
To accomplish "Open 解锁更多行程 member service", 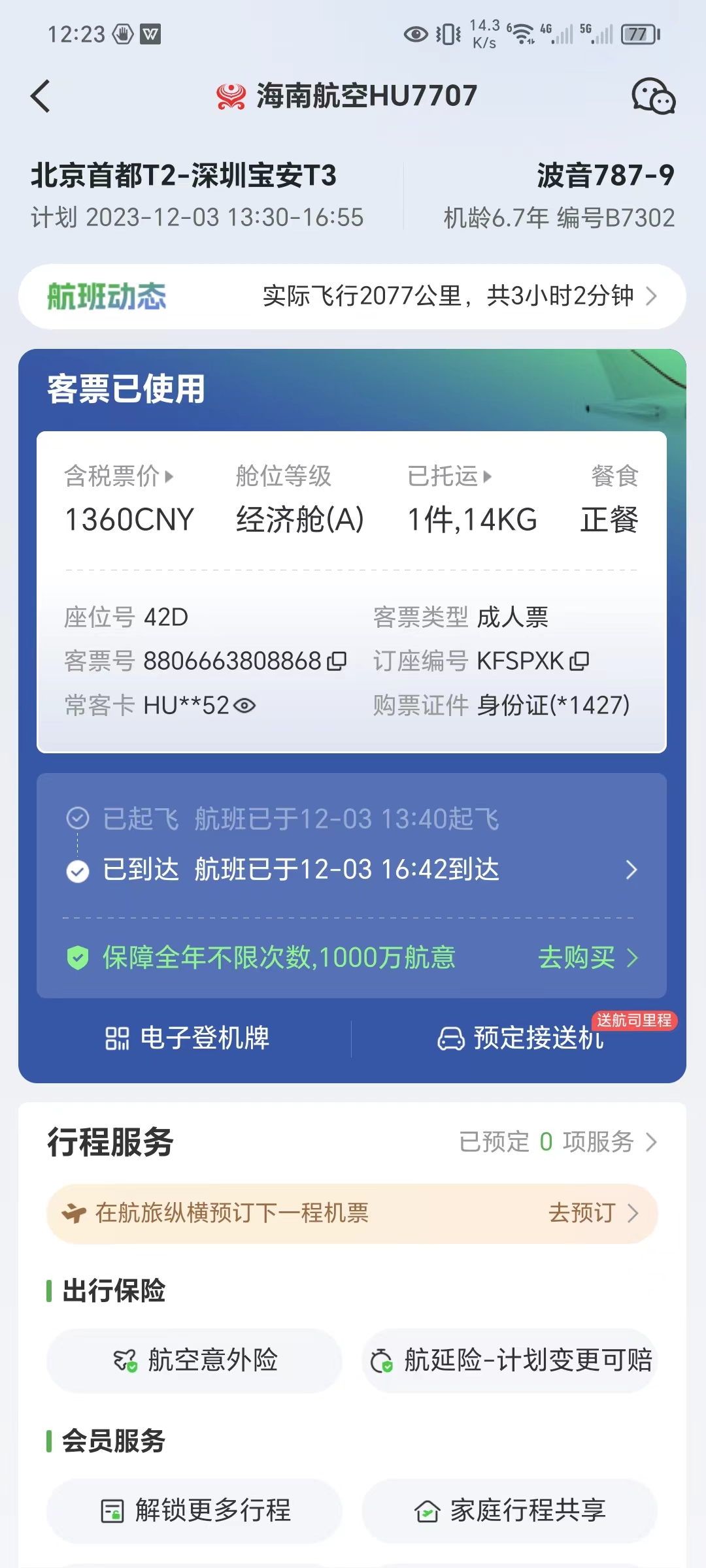I will [195, 1510].
